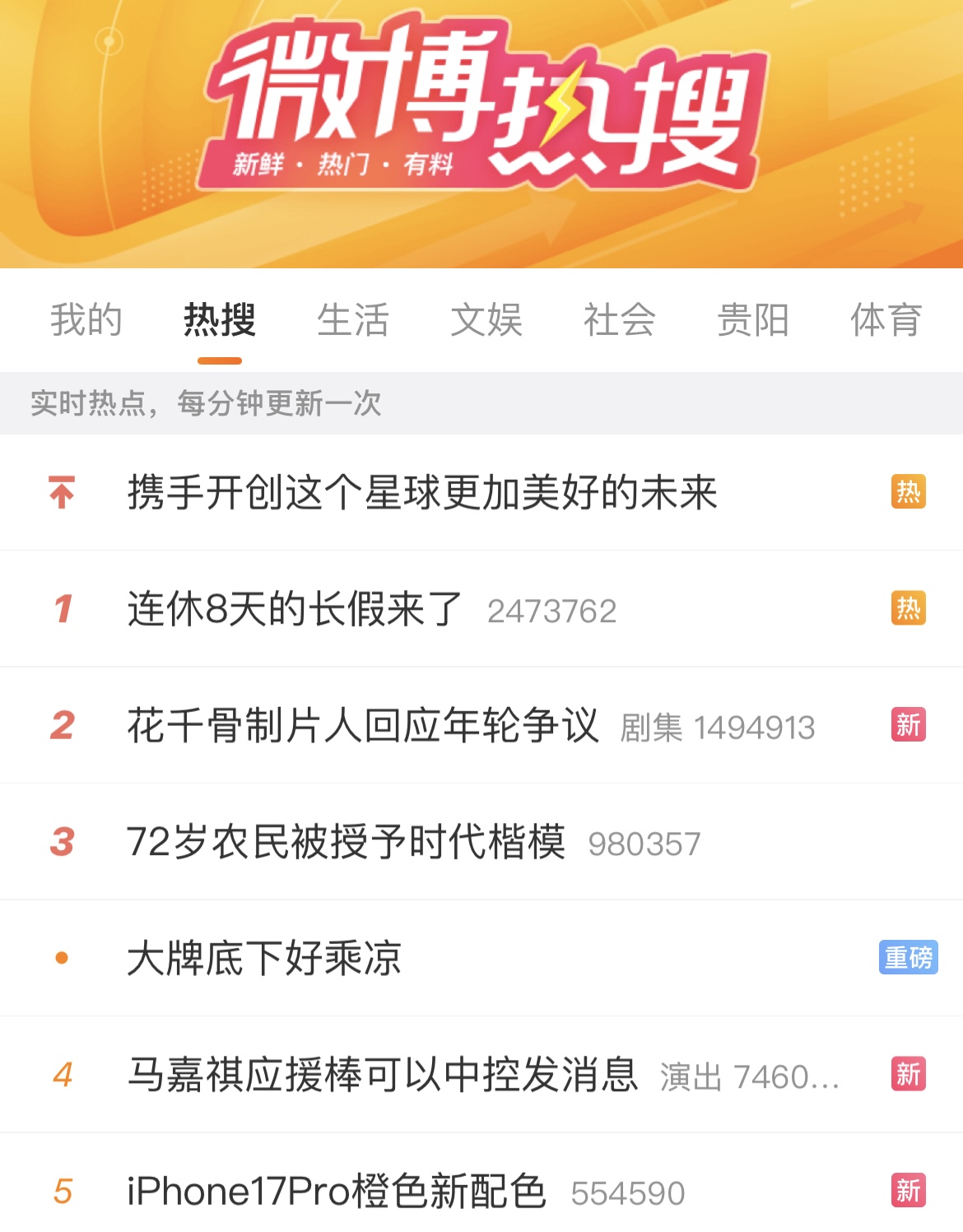Image resolution: width=963 pixels, height=1232 pixels.
Task: View topic iPhone17Pro橙色新配色
Action: click(337, 1191)
